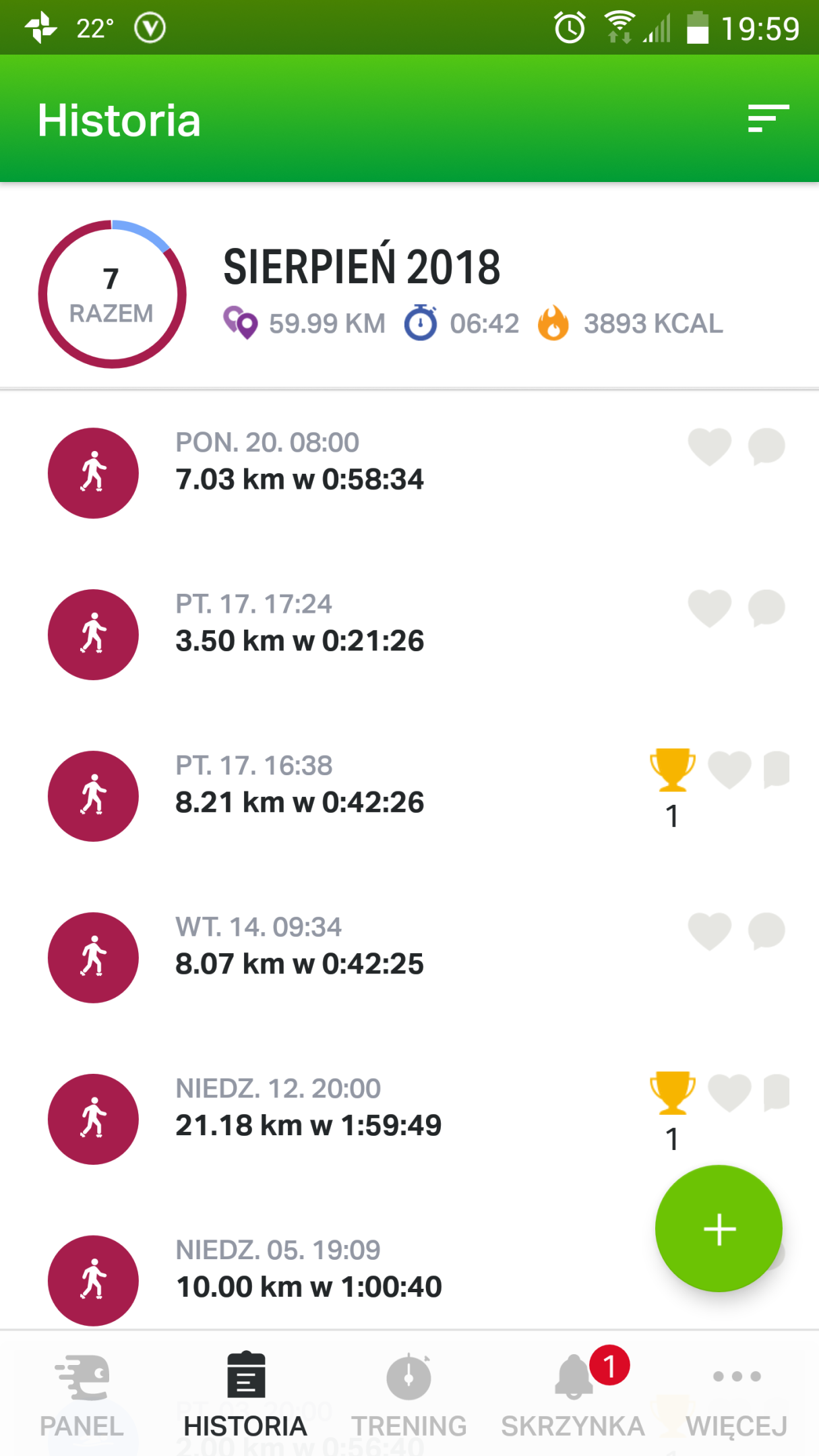Viewport: 819px width, 1456px height.
Task: Add a new workout with plus button
Action: [x=719, y=1229]
